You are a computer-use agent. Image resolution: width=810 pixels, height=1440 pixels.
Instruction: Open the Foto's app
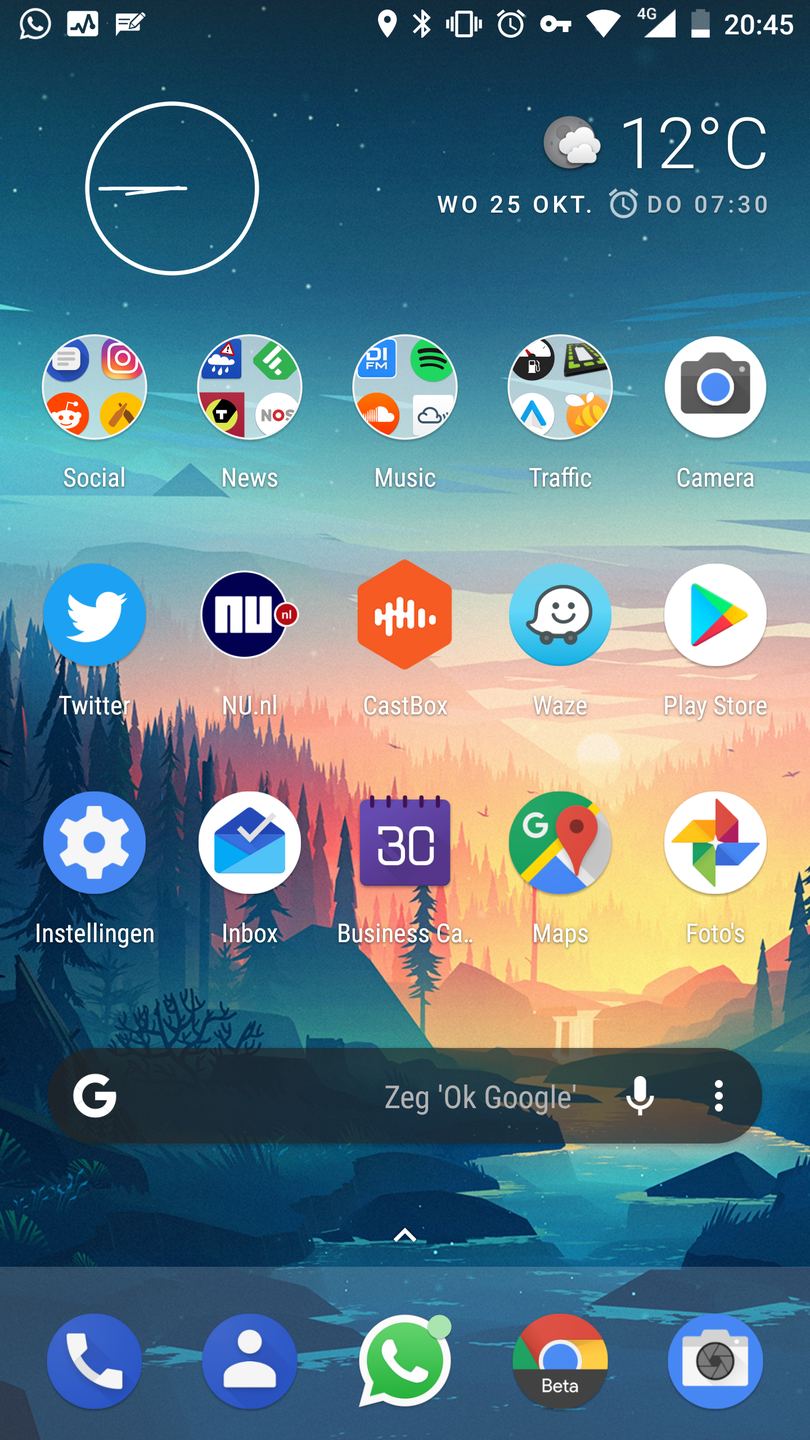coord(715,843)
